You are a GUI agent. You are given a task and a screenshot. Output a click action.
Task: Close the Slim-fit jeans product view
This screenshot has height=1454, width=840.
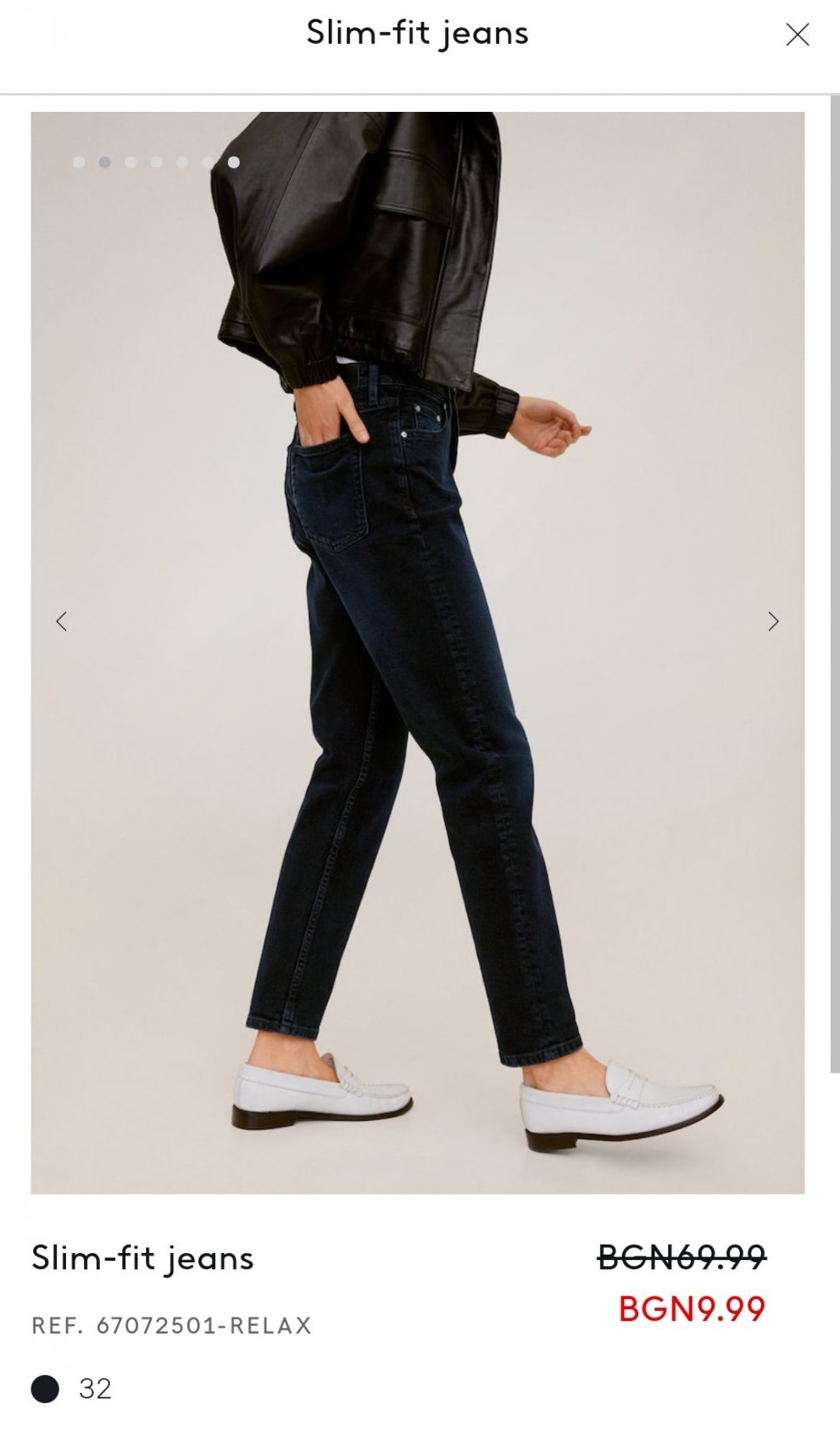797,35
